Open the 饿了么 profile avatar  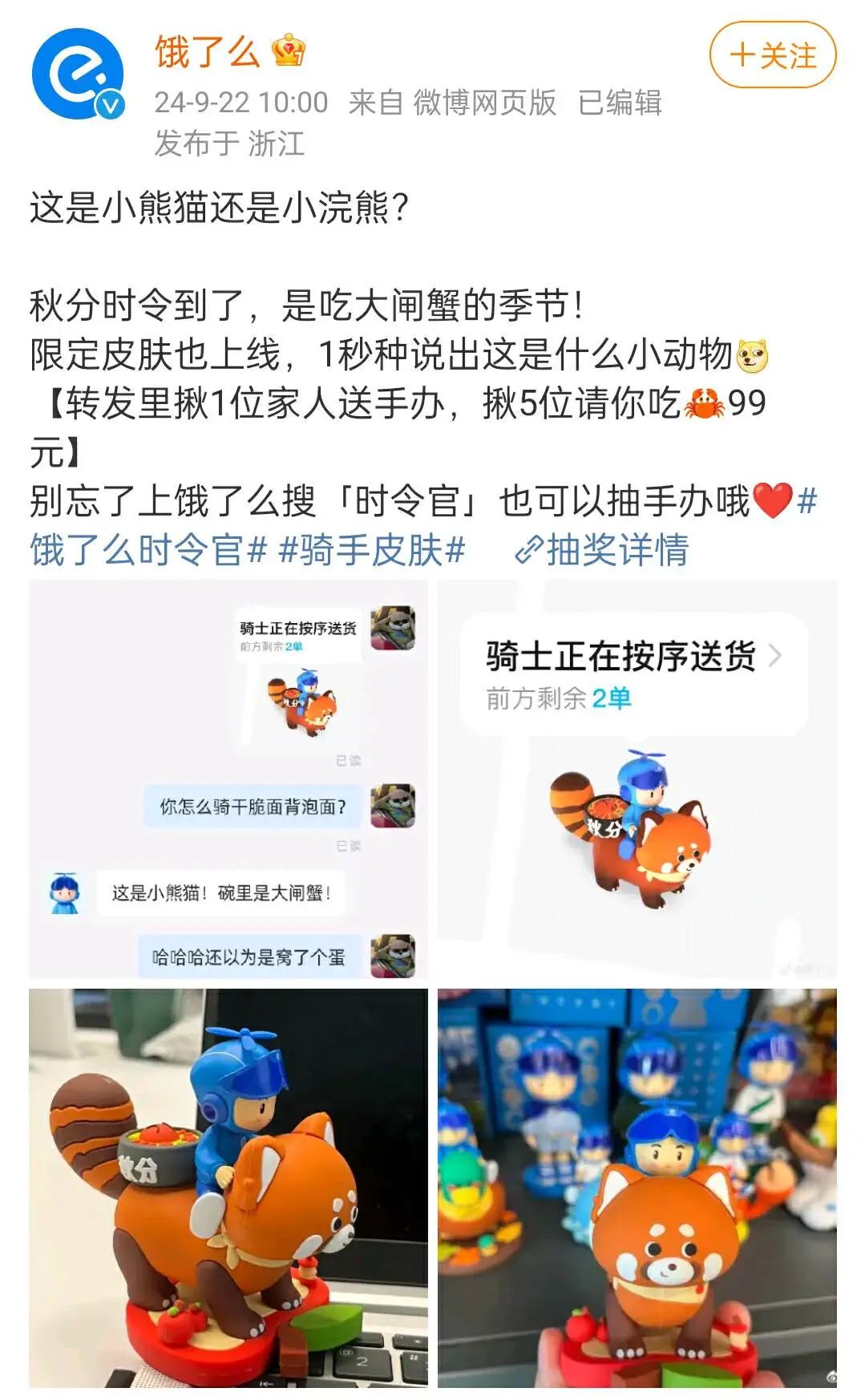78,75
